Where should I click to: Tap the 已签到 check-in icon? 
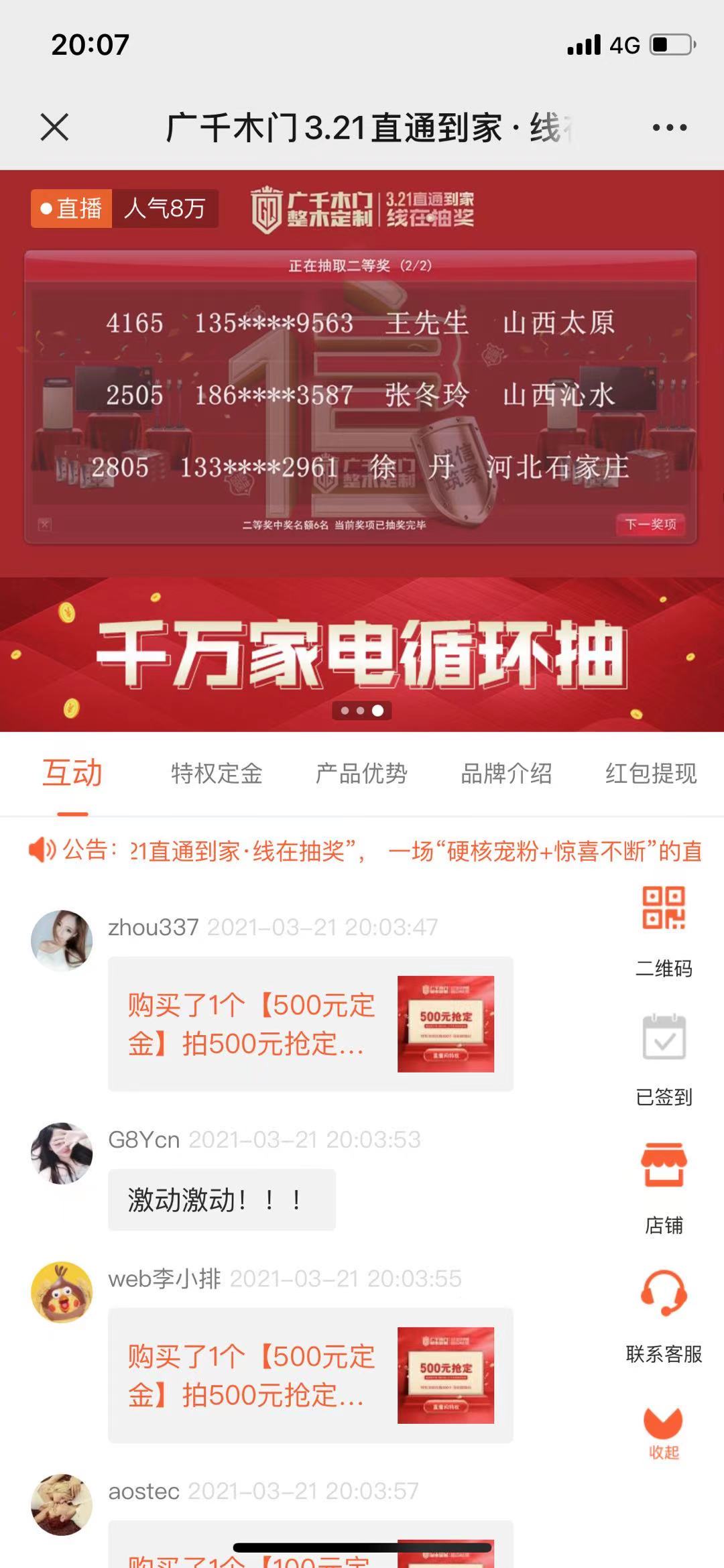tap(664, 1038)
